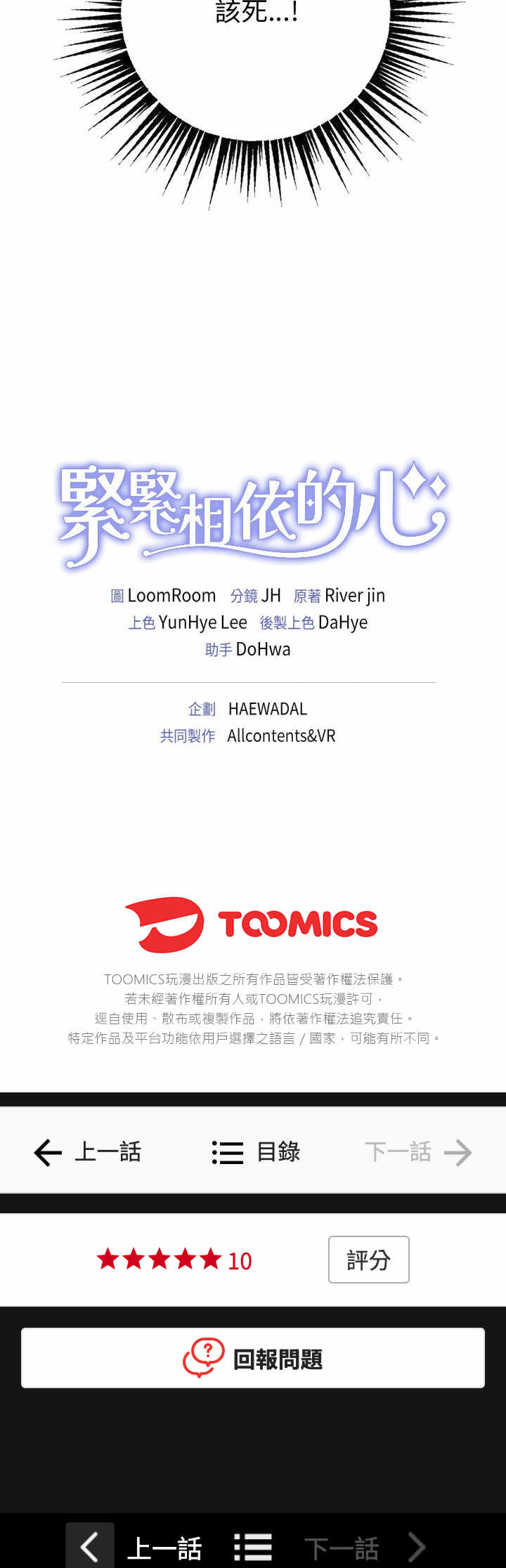Open the 目錄 episode list

click(257, 1152)
